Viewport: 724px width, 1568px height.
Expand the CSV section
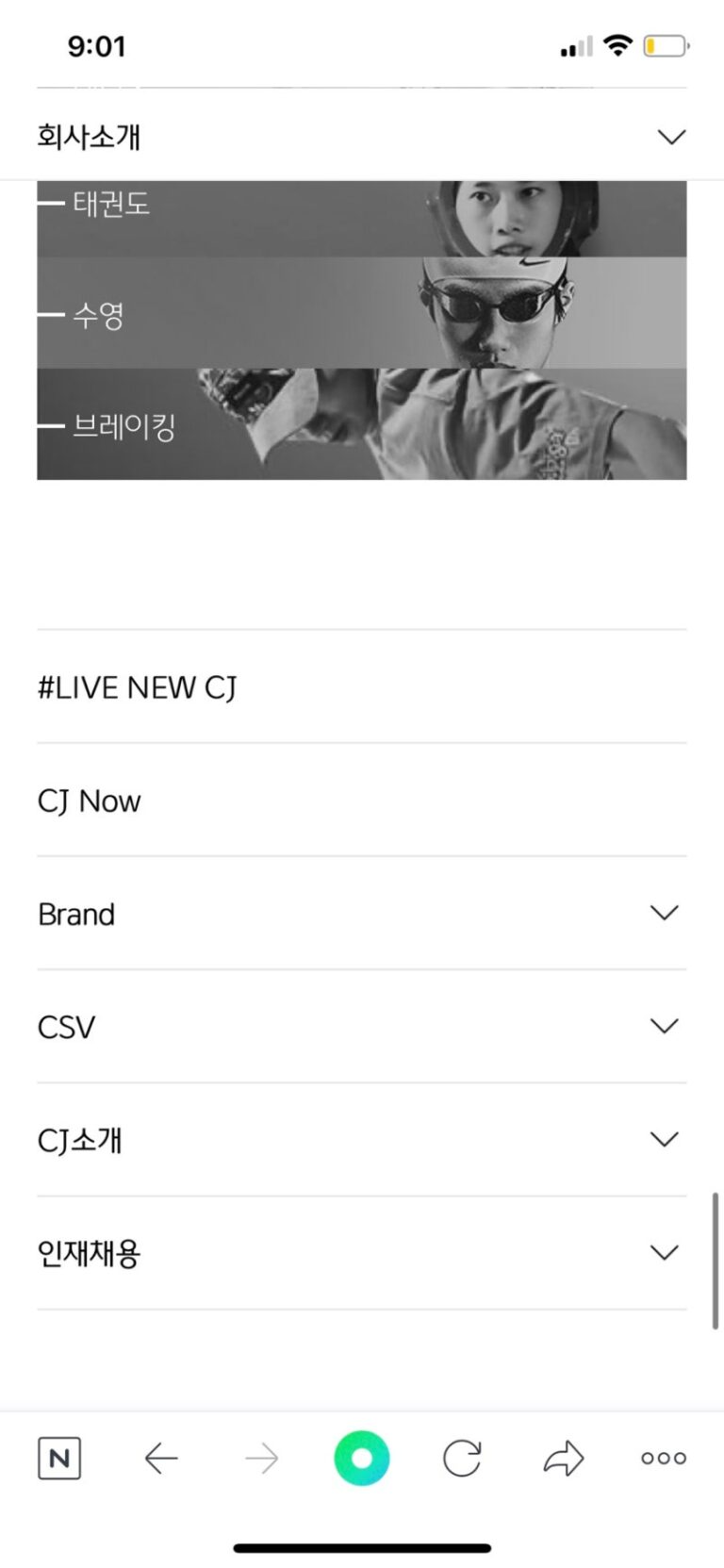coord(664,1027)
